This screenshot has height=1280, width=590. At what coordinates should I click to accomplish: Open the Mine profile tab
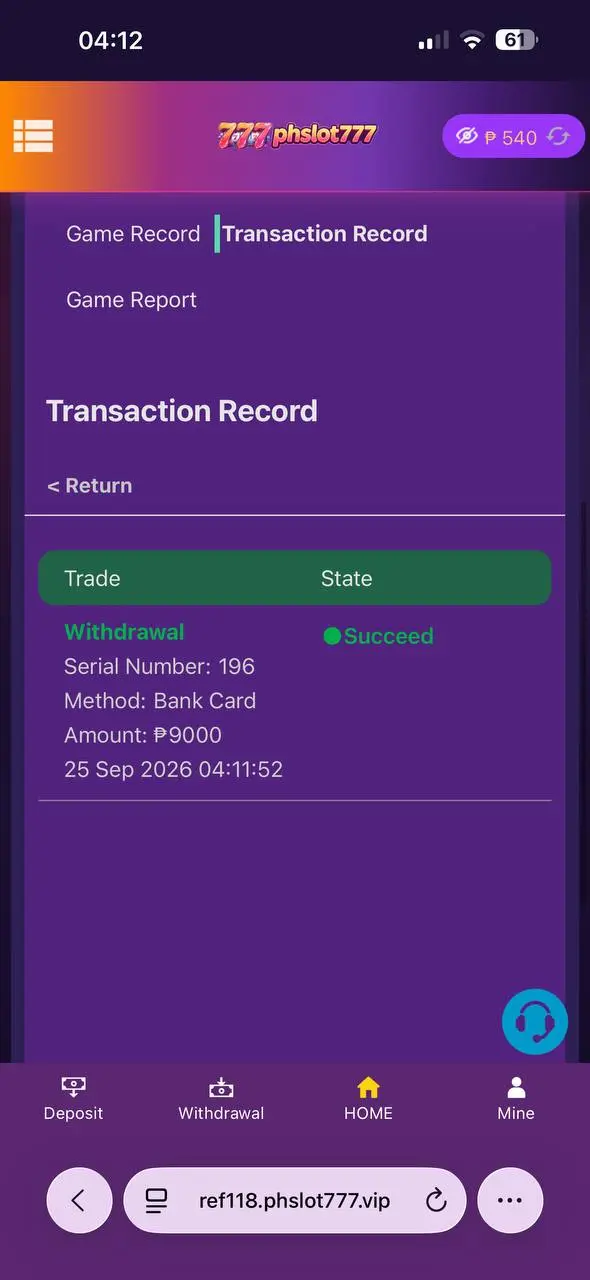click(x=516, y=1099)
